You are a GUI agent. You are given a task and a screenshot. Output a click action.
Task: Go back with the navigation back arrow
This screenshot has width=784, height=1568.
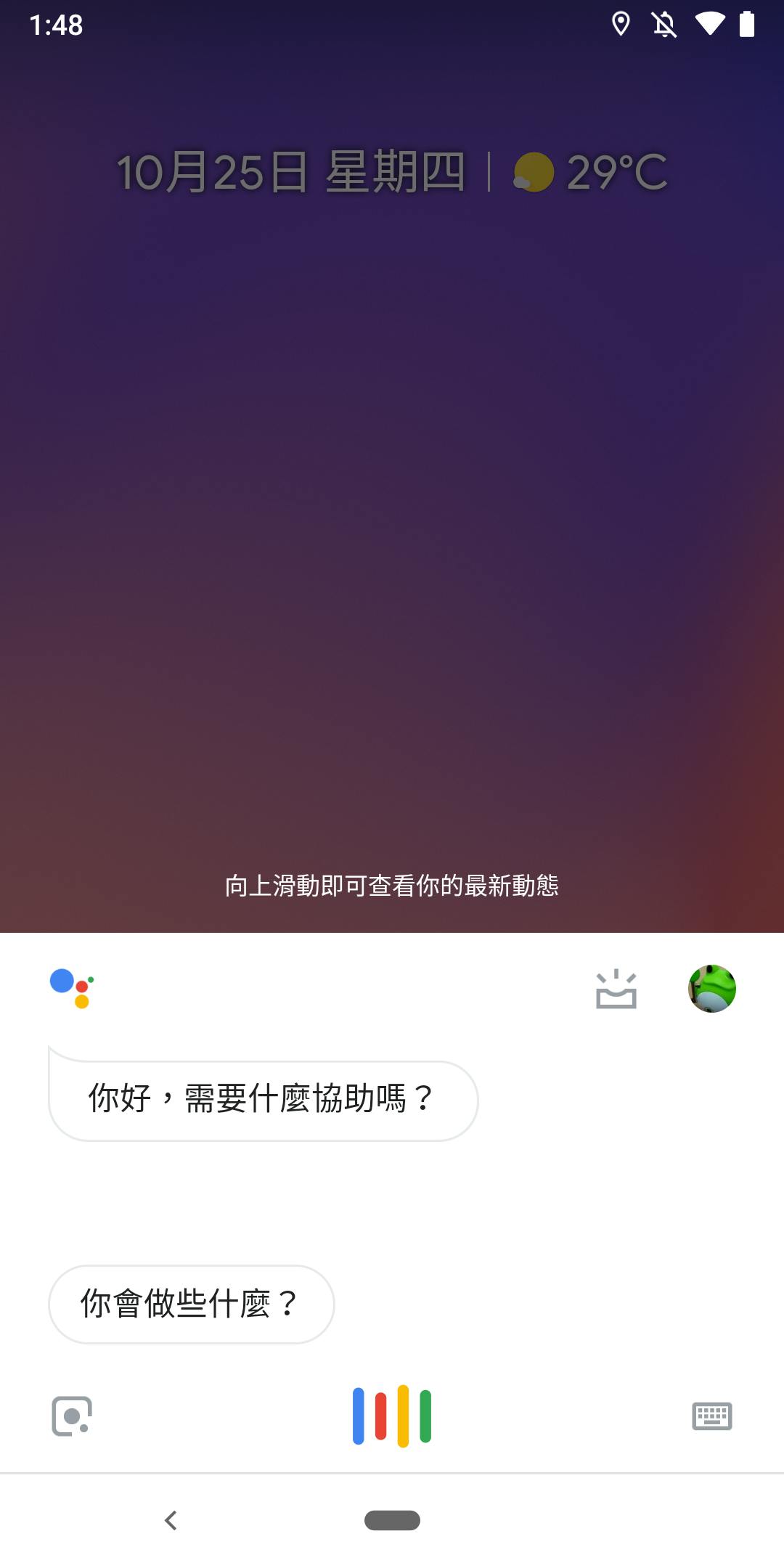click(x=171, y=1520)
